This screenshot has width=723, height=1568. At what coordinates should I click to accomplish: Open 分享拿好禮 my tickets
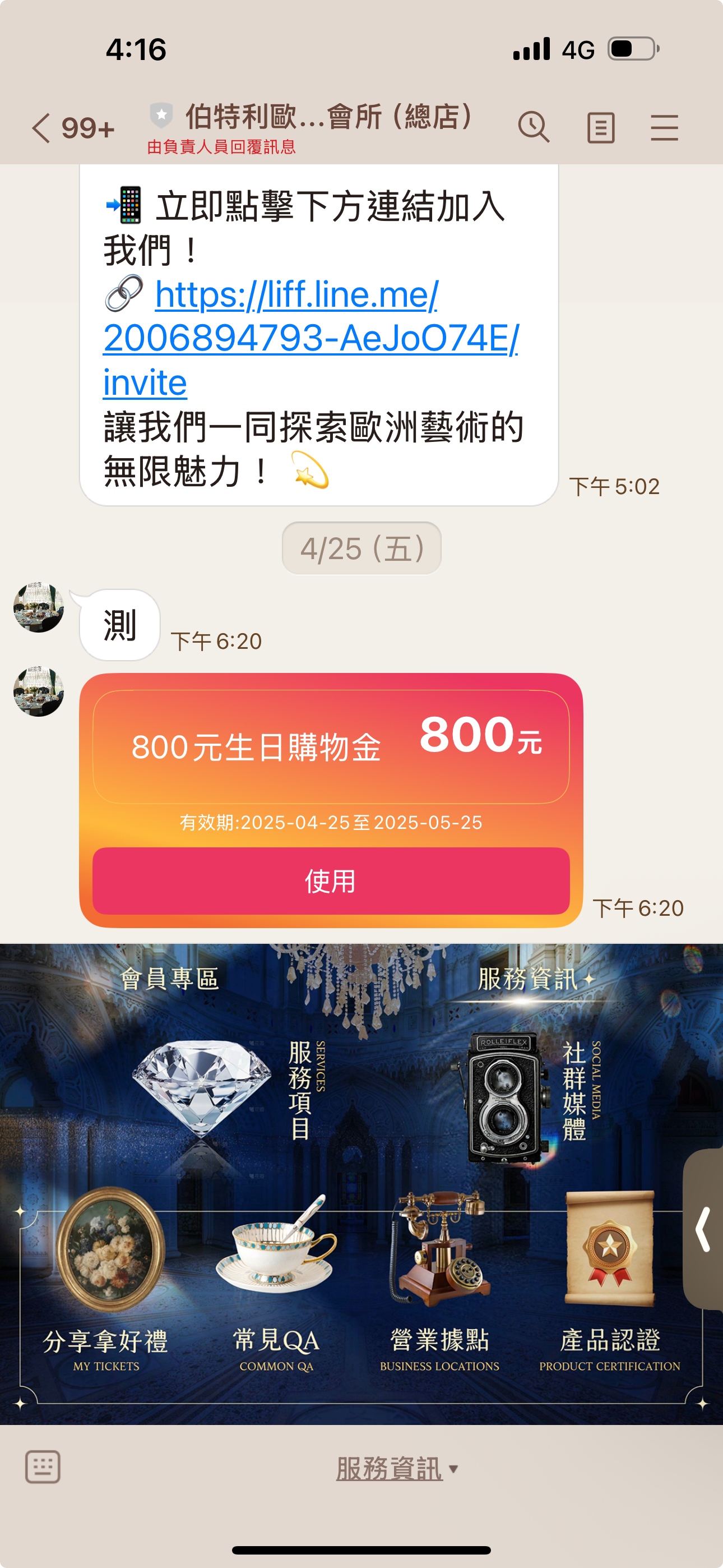pos(106,1278)
